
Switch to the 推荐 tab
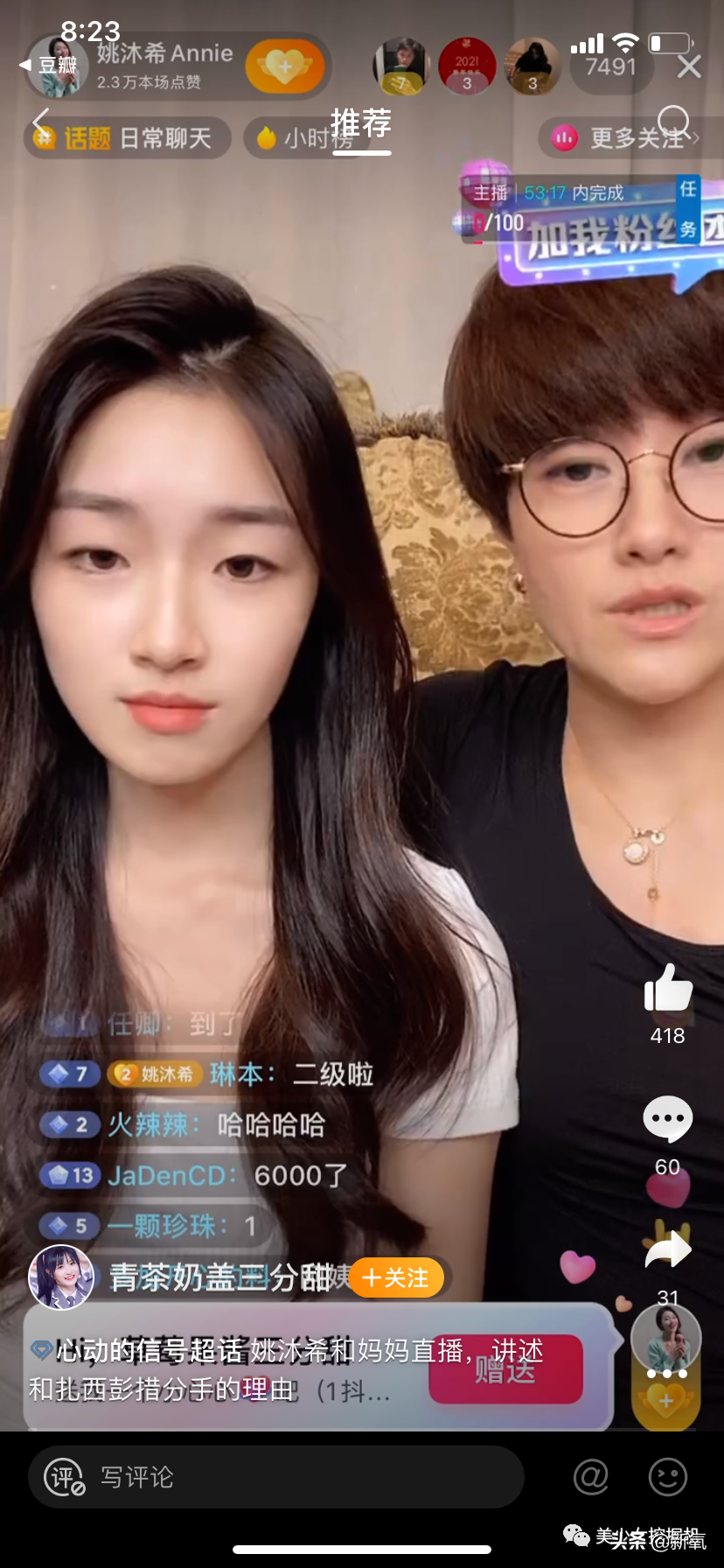pyautogui.click(x=361, y=124)
